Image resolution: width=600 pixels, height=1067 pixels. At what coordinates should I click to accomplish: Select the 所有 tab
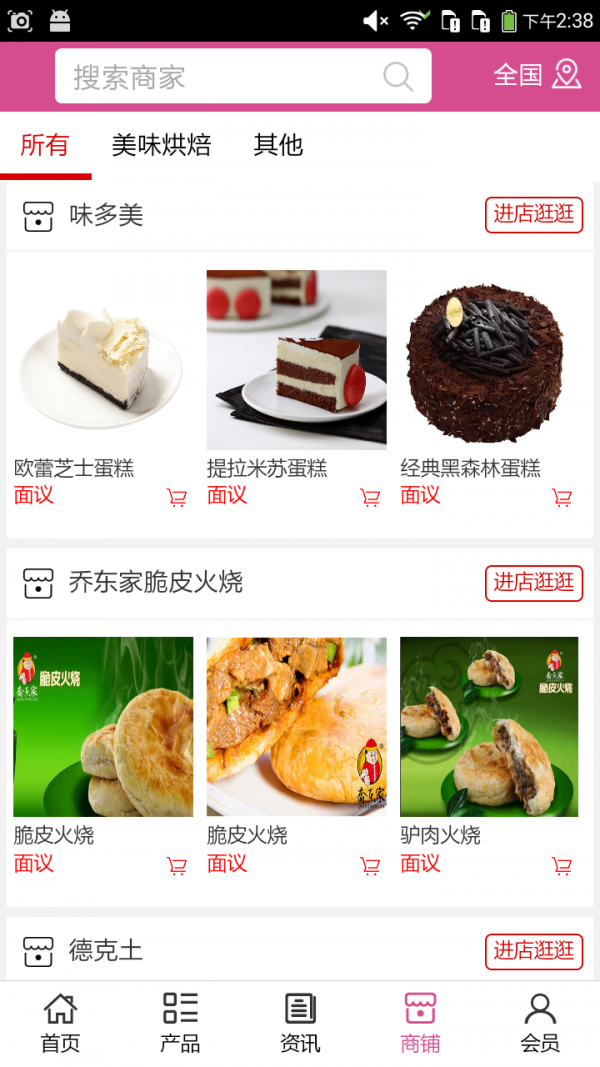[x=45, y=145]
